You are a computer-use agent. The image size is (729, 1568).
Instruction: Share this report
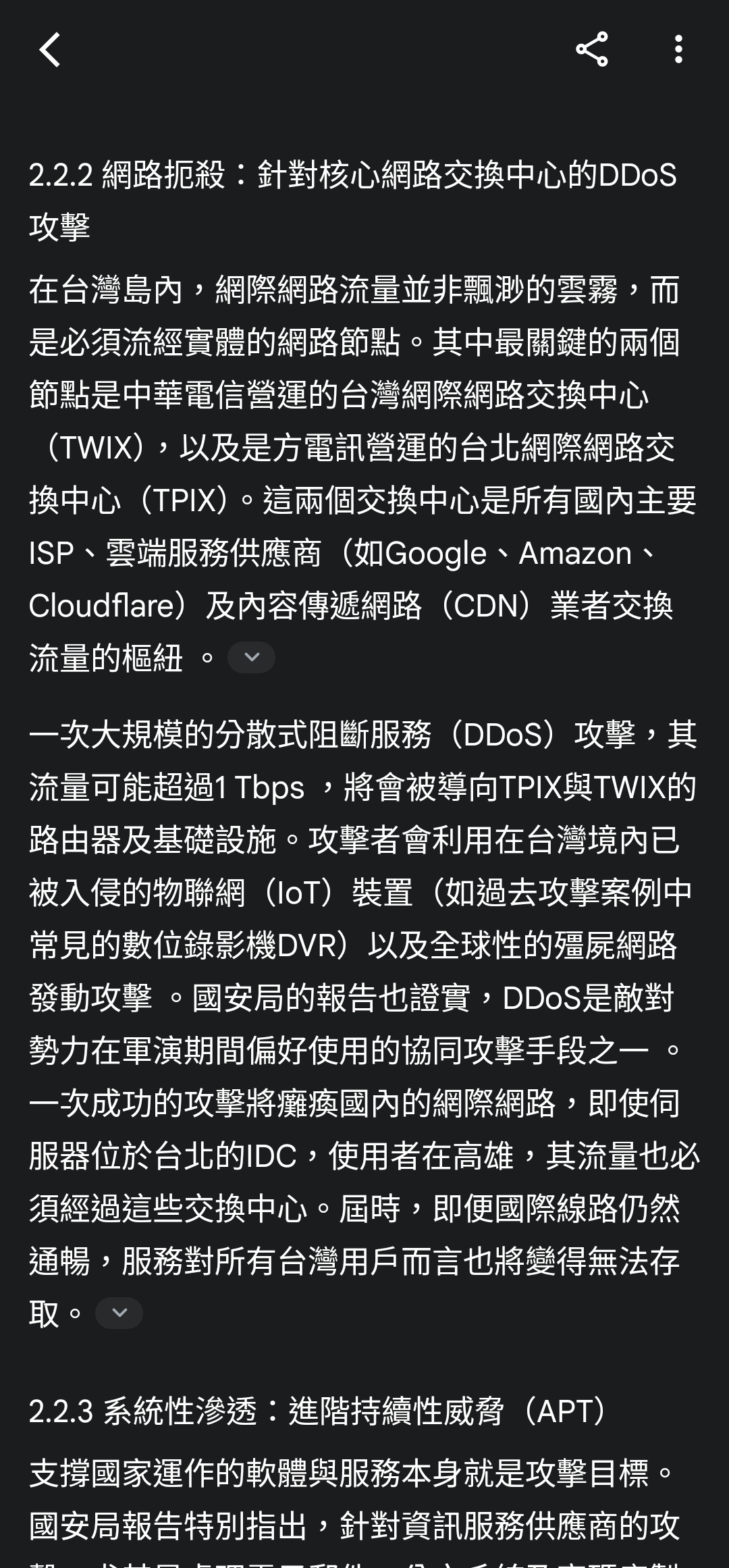pos(592,50)
